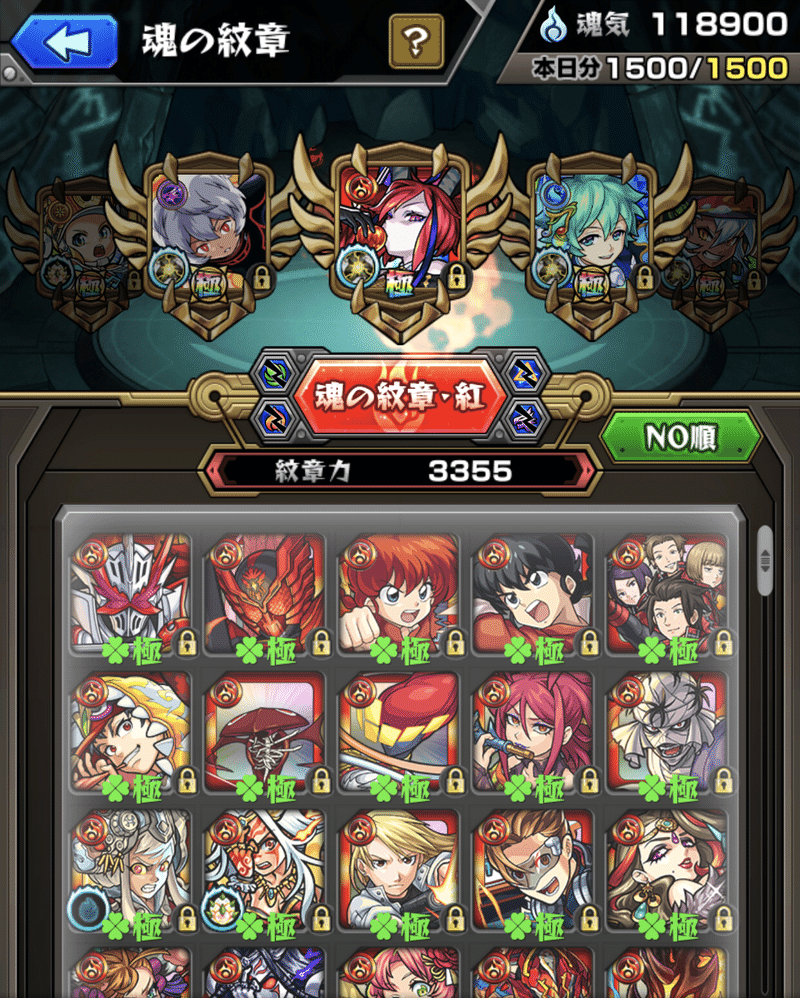
Task: Choose the straw hat grinning character tile
Action: [130, 733]
